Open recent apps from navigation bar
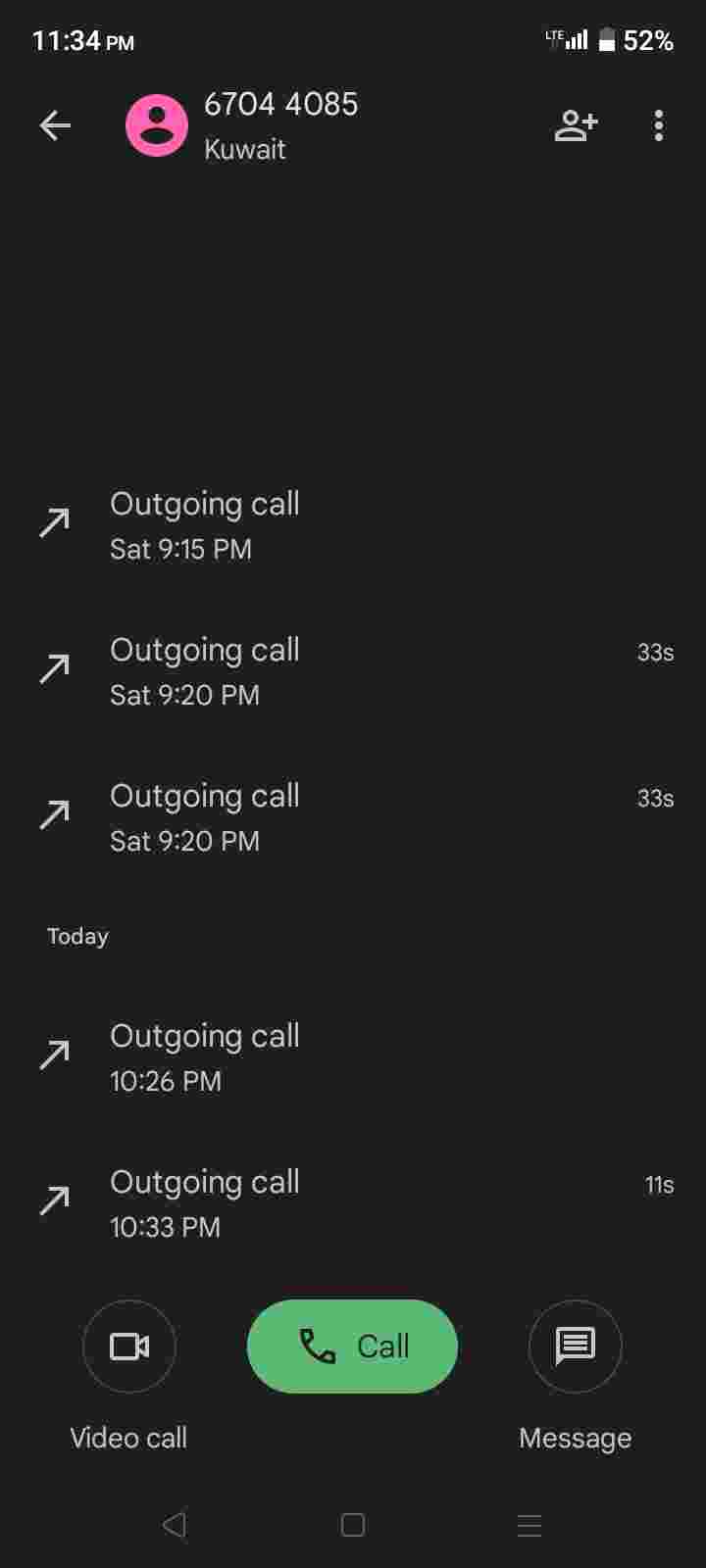 [529, 1525]
